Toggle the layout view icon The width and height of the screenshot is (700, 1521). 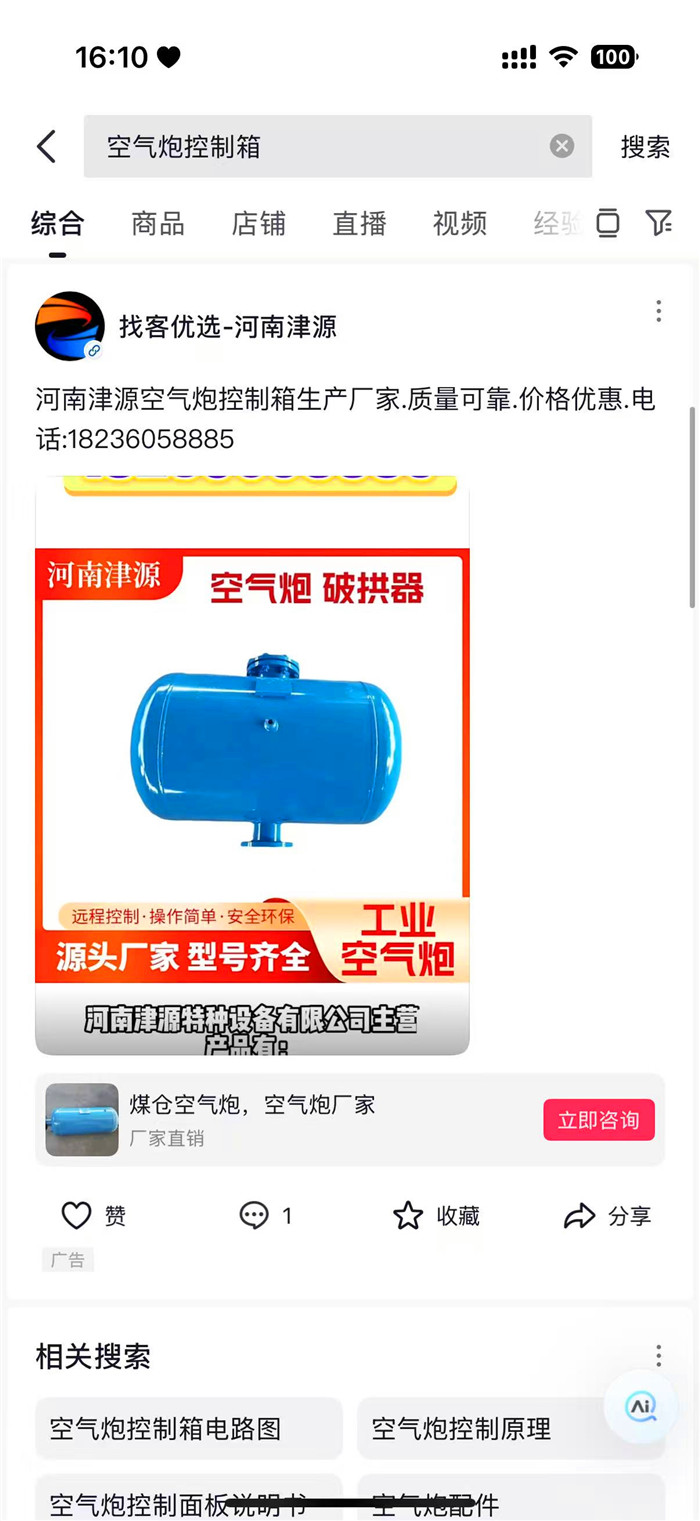click(x=608, y=223)
